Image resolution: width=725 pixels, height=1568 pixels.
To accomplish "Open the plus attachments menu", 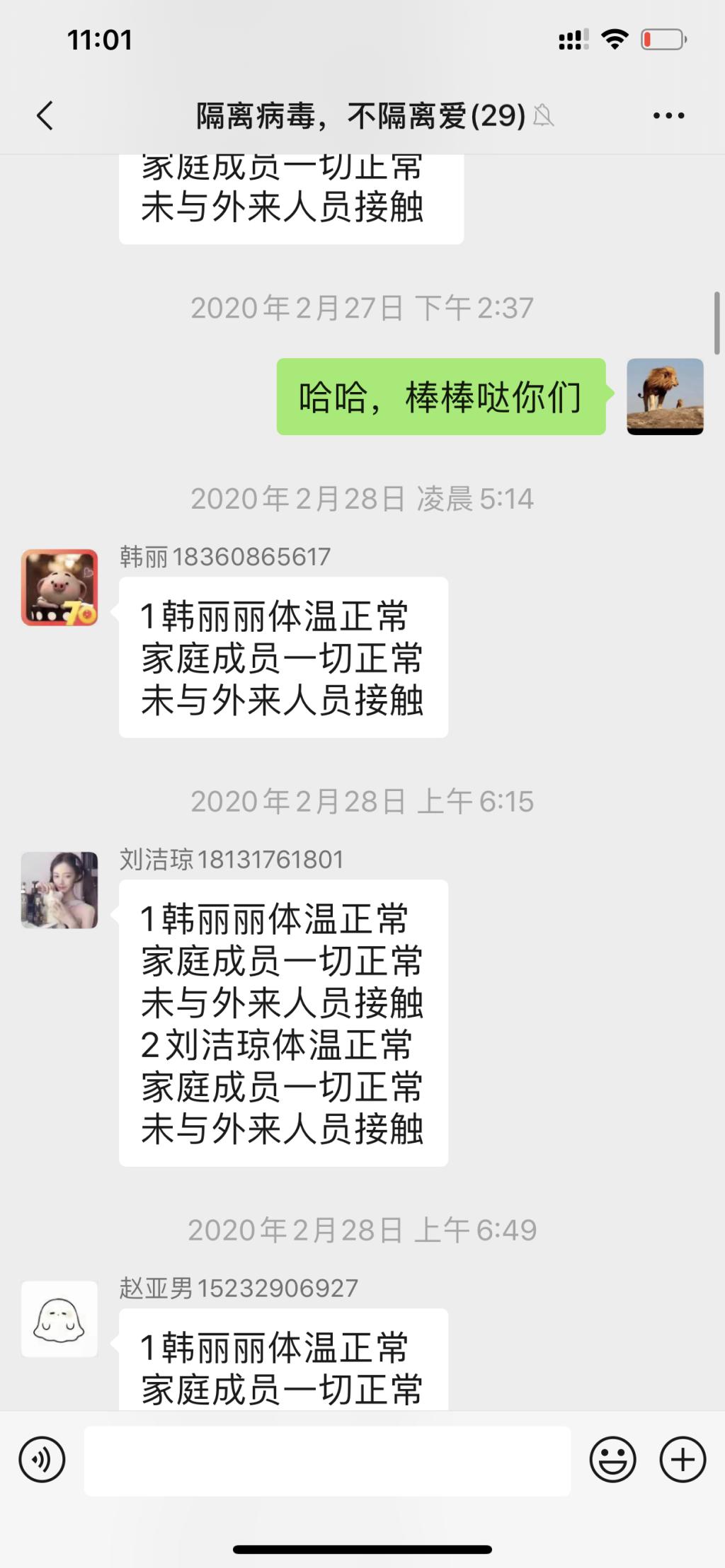I will (683, 1459).
